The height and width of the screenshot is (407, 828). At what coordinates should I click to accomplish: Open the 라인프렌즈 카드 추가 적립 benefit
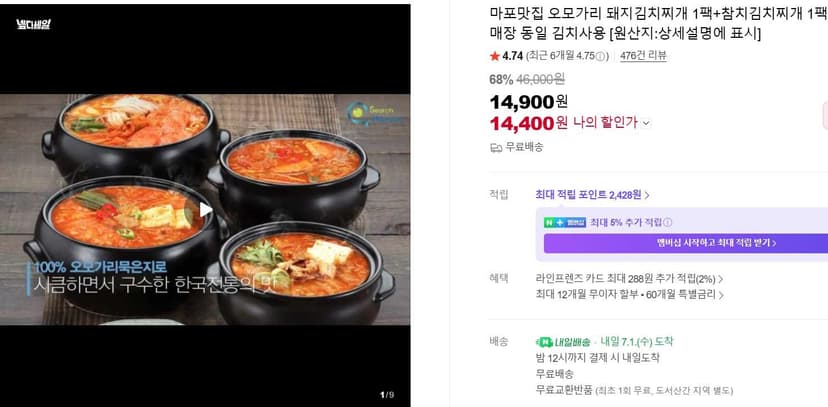pos(629,279)
